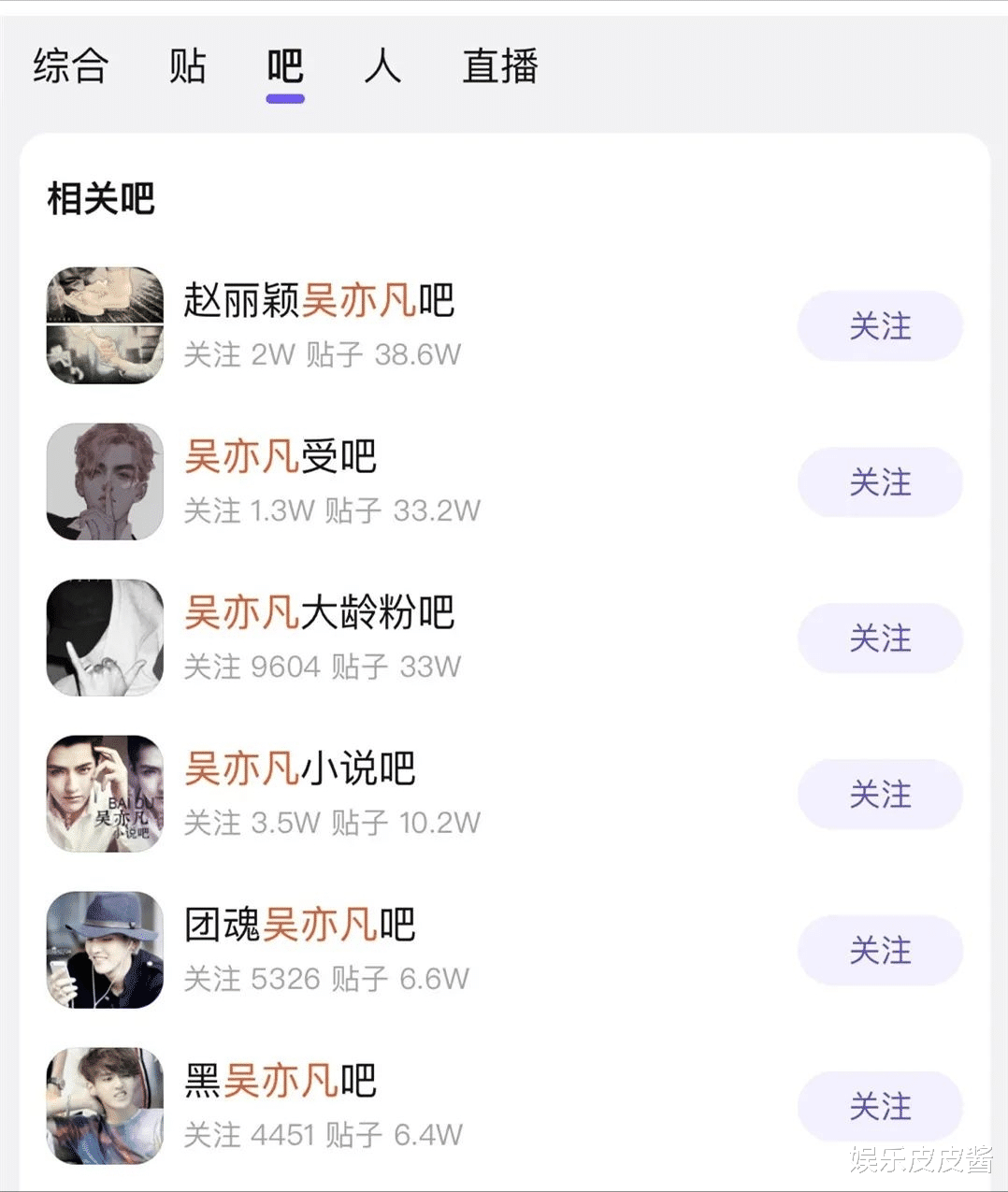Image resolution: width=1008 pixels, height=1192 pixels.
Task: Open the 吴亦凡大龄粉吧 avatar image
Action: coord(104,638)
